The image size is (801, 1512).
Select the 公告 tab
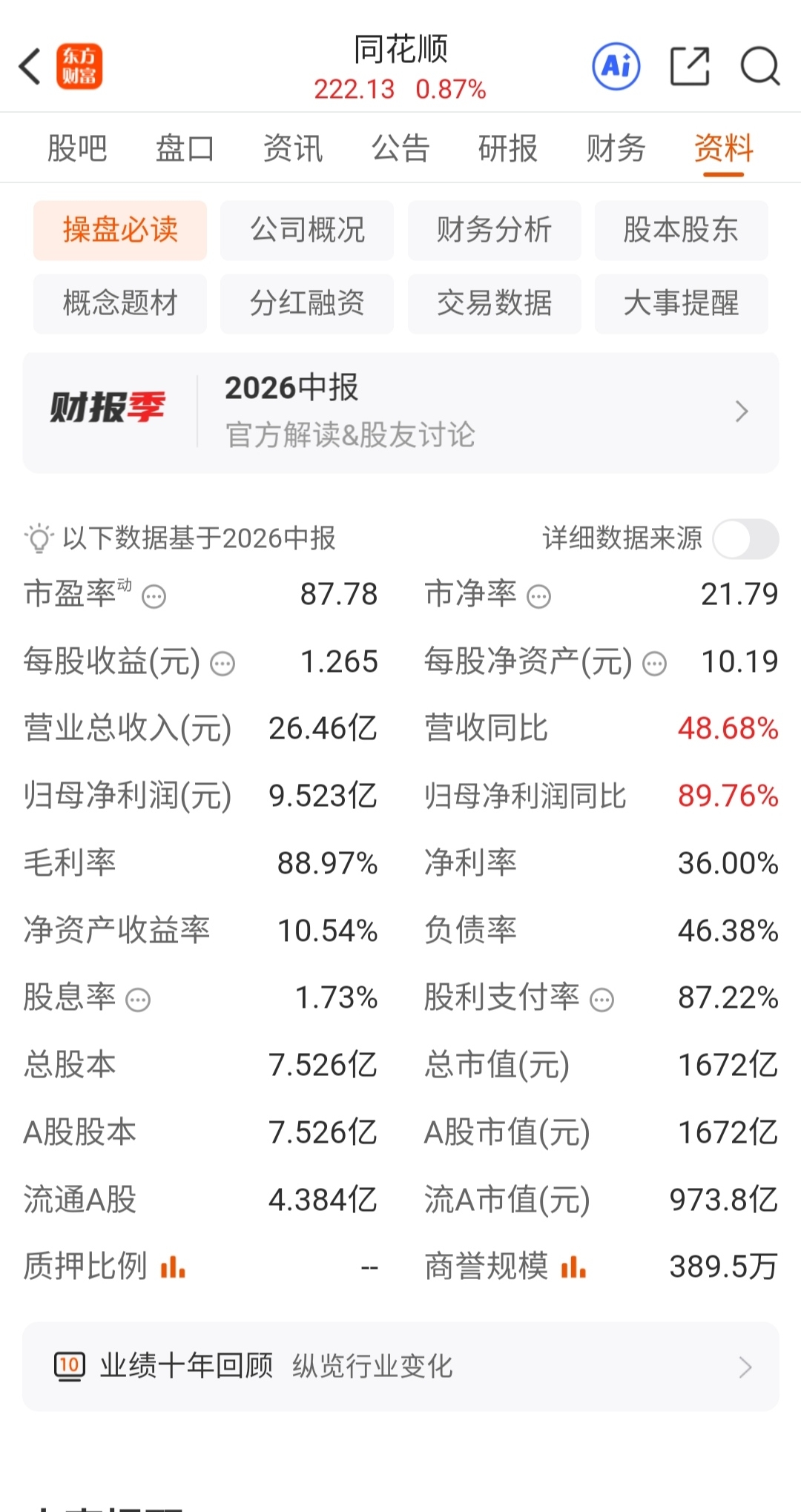pyautogui.click(x=400, y=148)
